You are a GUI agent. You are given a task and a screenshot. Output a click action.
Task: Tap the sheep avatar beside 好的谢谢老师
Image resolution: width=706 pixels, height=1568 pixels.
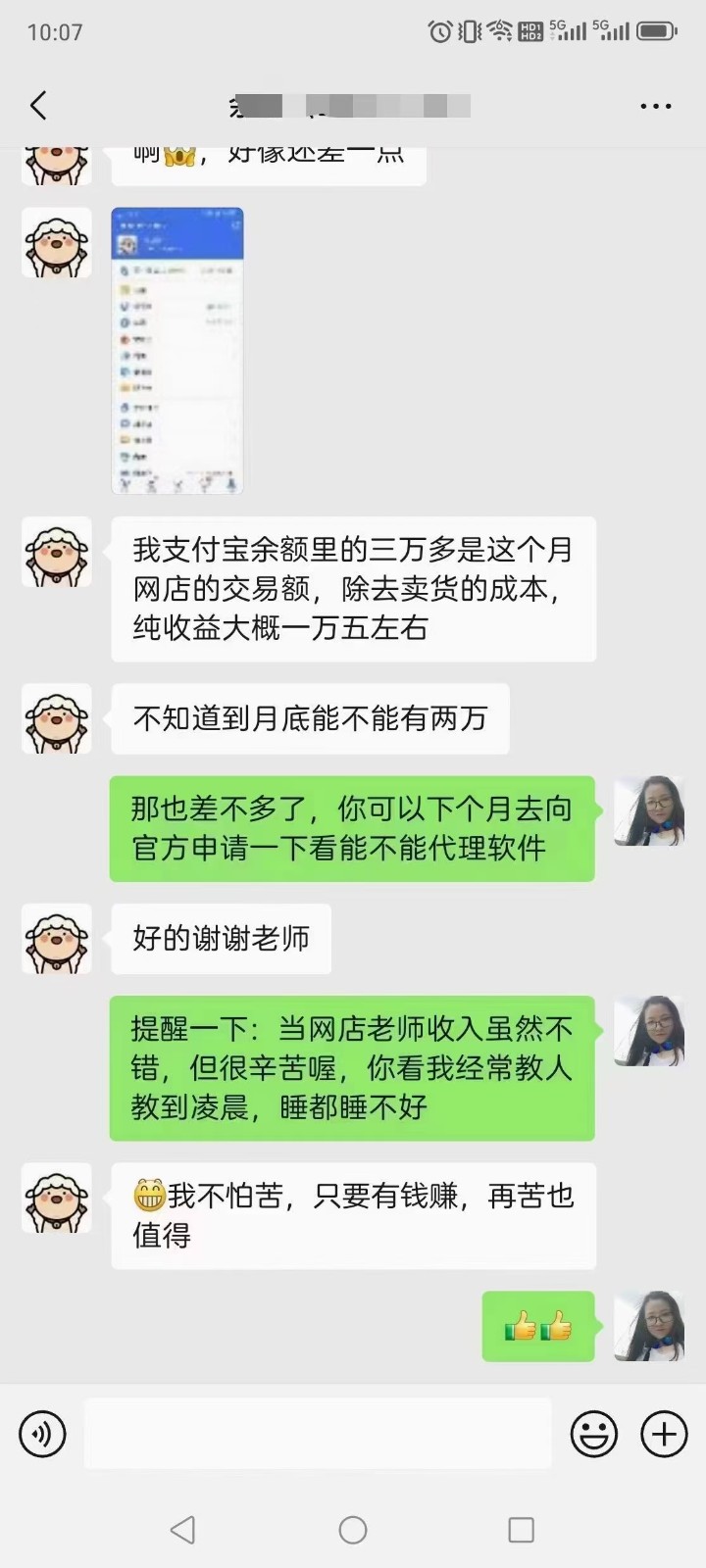tap(57, 939)
